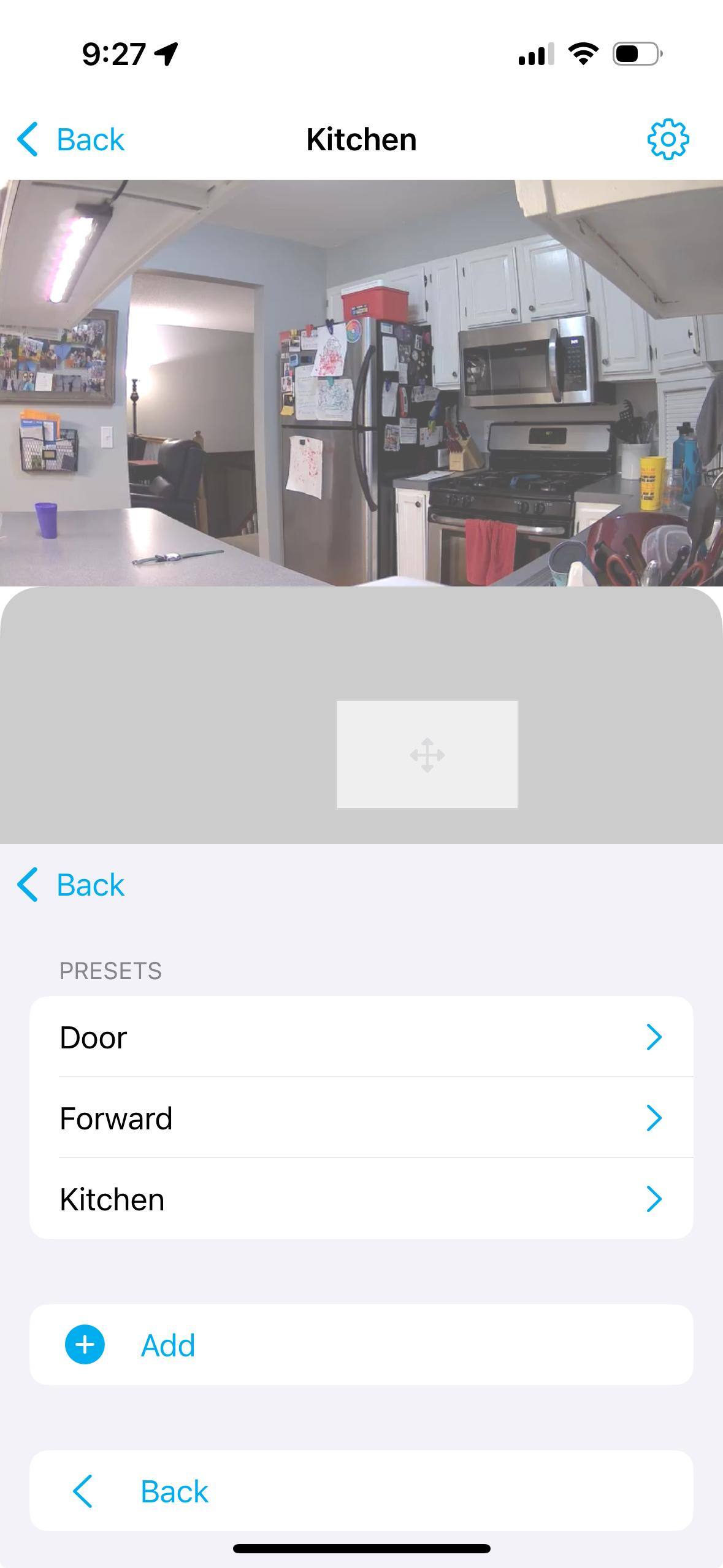
Task: Select the Kitchen preset
Action: (361, 1199)
